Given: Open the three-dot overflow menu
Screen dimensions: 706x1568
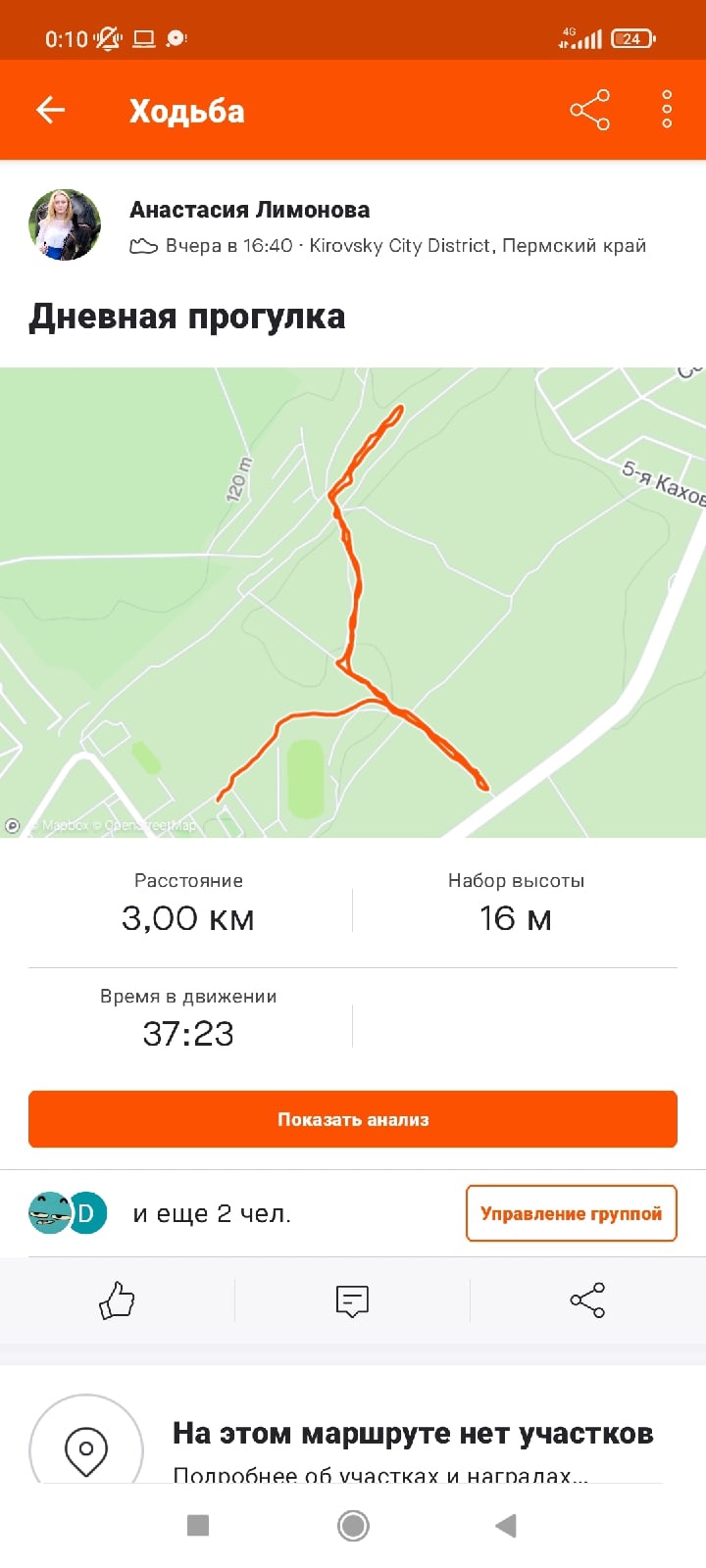Looking at the screenshot, I should pyautogui.click(x=667, y=110).
